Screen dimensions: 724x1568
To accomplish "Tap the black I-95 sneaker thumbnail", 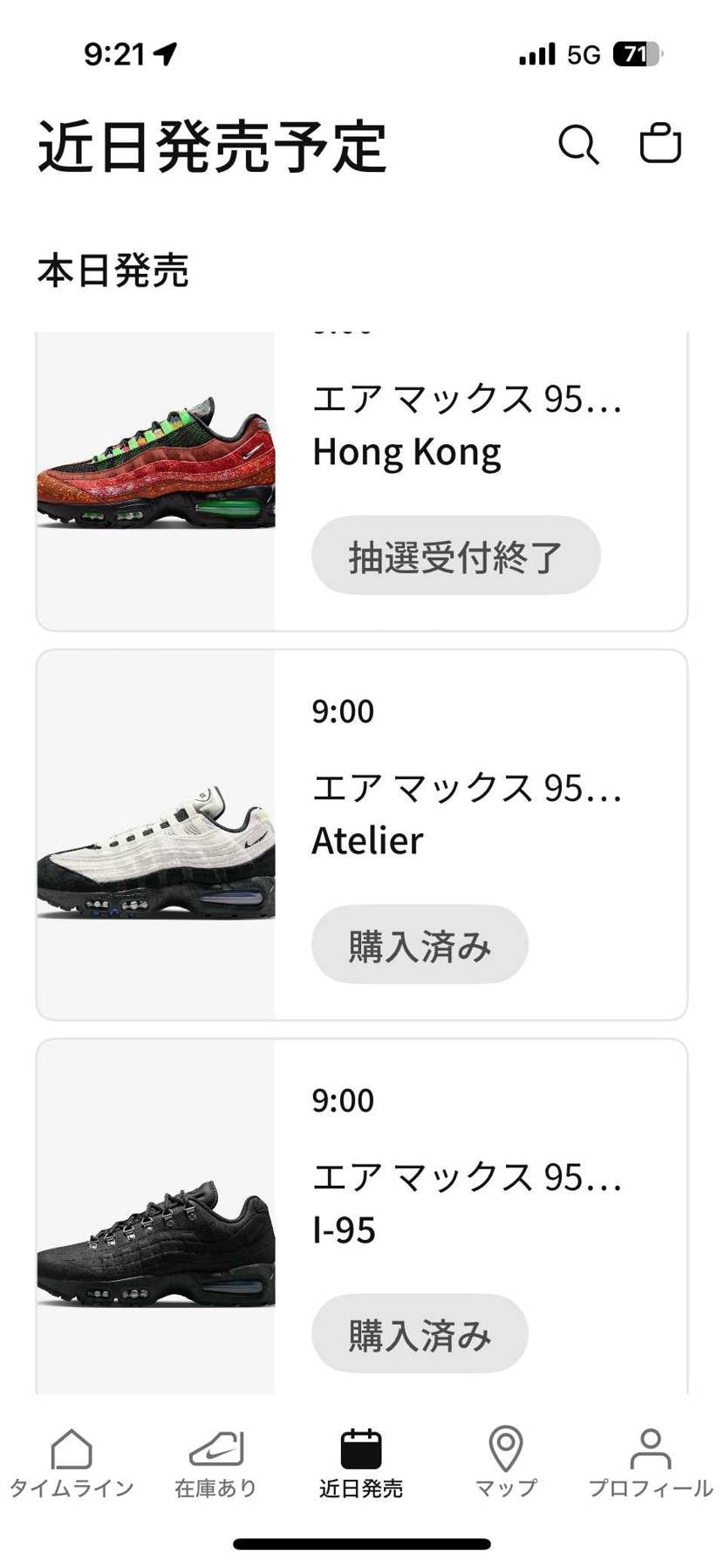I will [x=154, y=1239].
